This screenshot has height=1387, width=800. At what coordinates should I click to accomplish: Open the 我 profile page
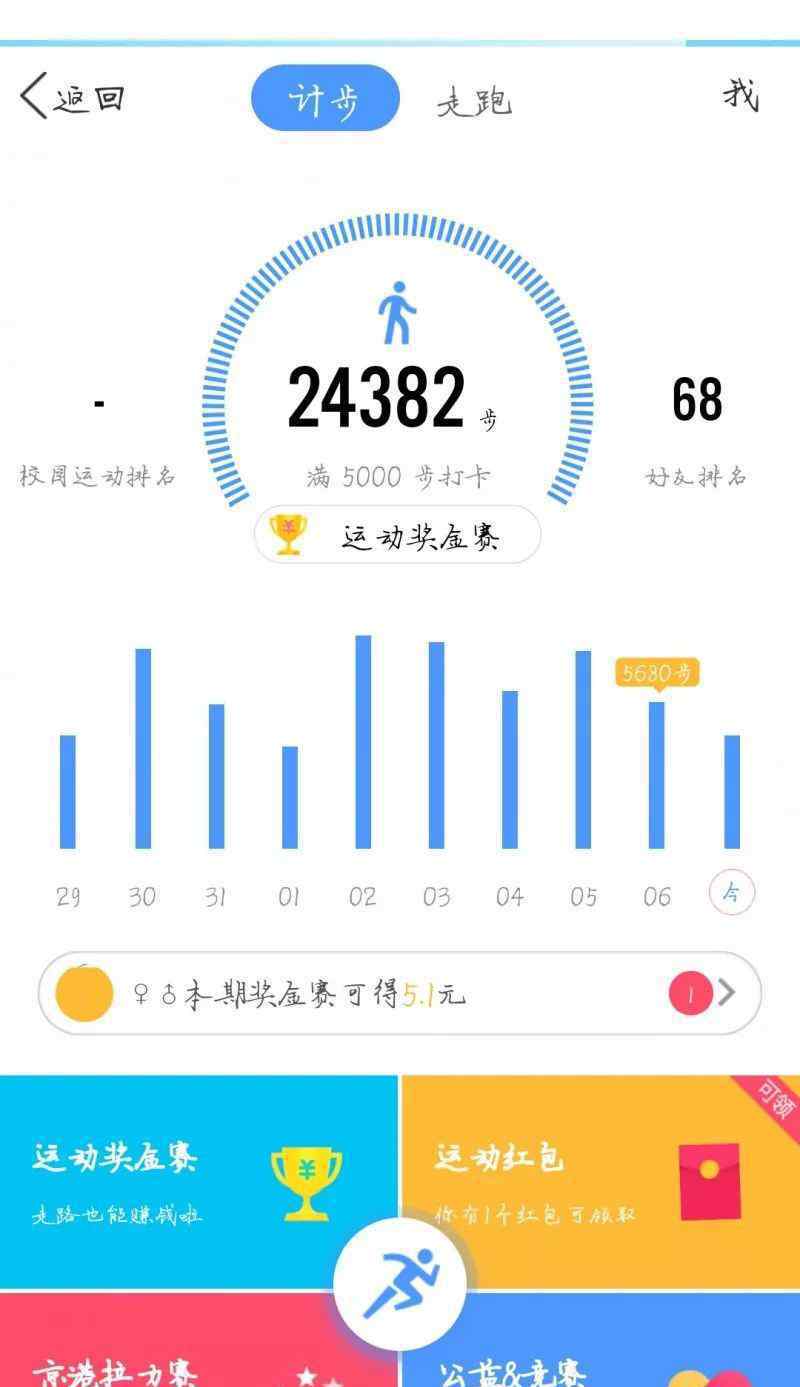[x=741, y=96]
